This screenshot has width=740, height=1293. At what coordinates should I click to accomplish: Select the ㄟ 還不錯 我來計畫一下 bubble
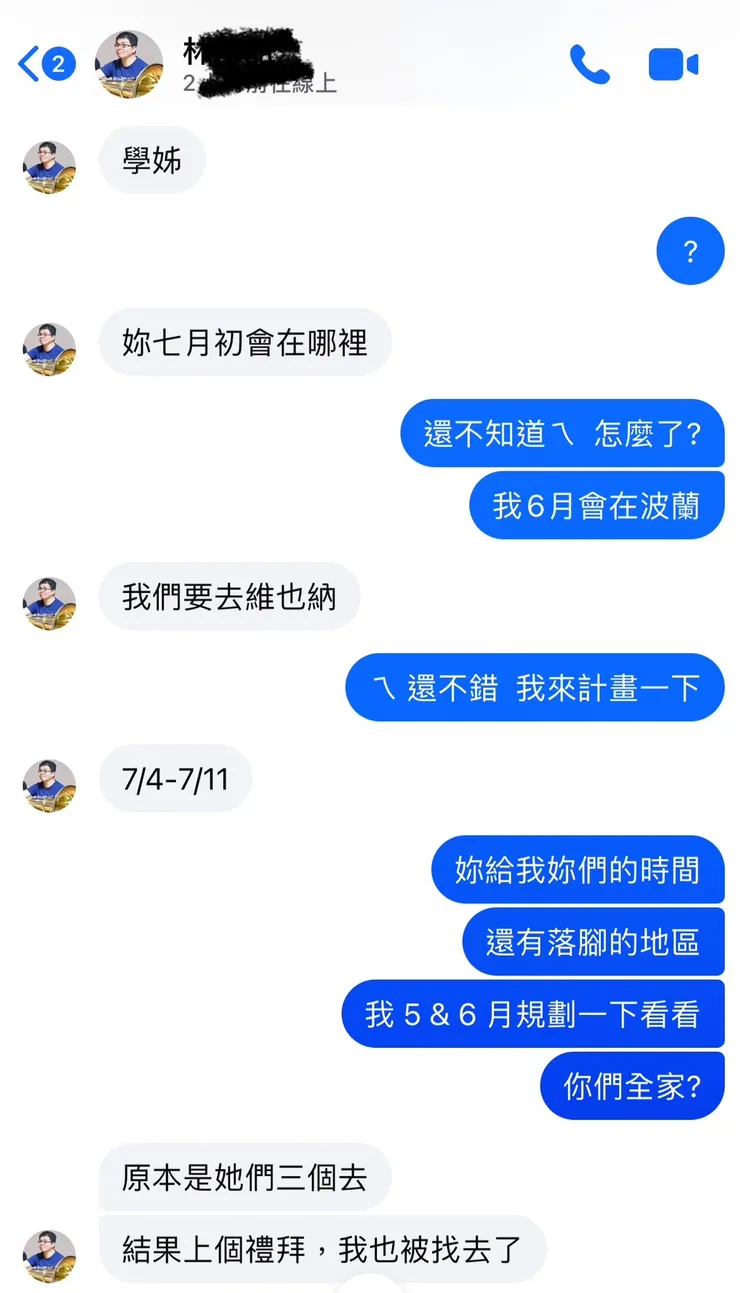coord(535,688)
